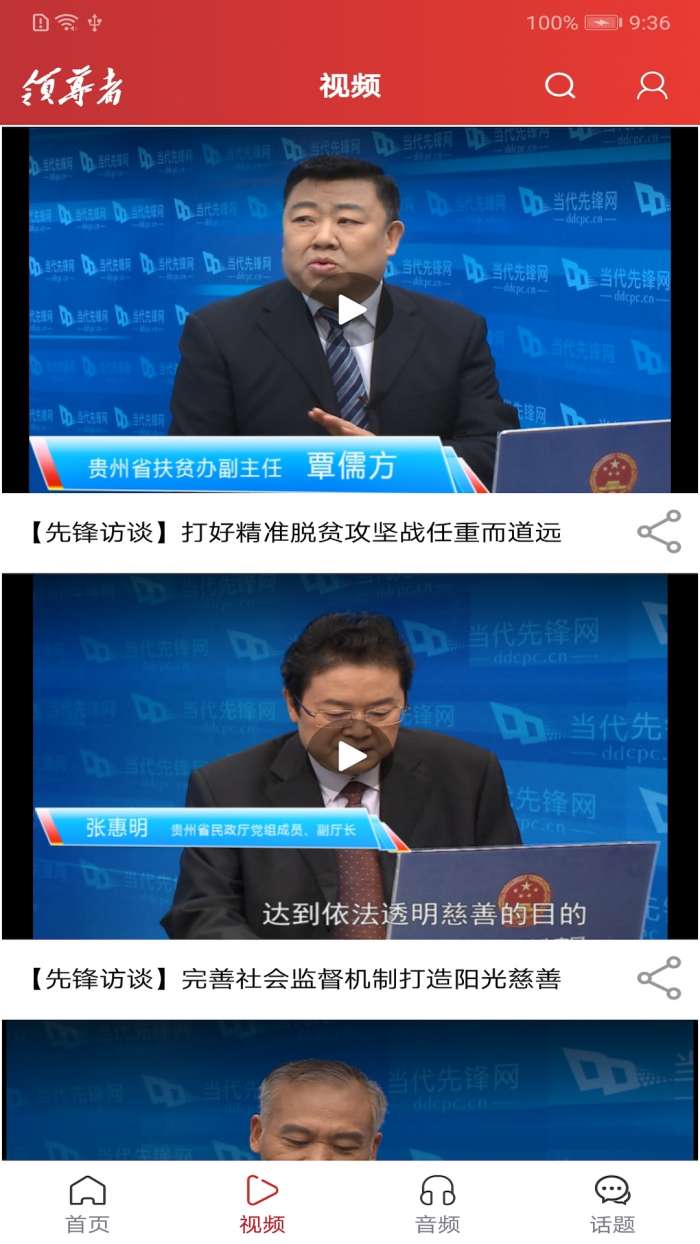Open the third video thumbnail at the bottom
Image resolution: width=700 pixels, height=1244 pixels.
click(350, 1090)
